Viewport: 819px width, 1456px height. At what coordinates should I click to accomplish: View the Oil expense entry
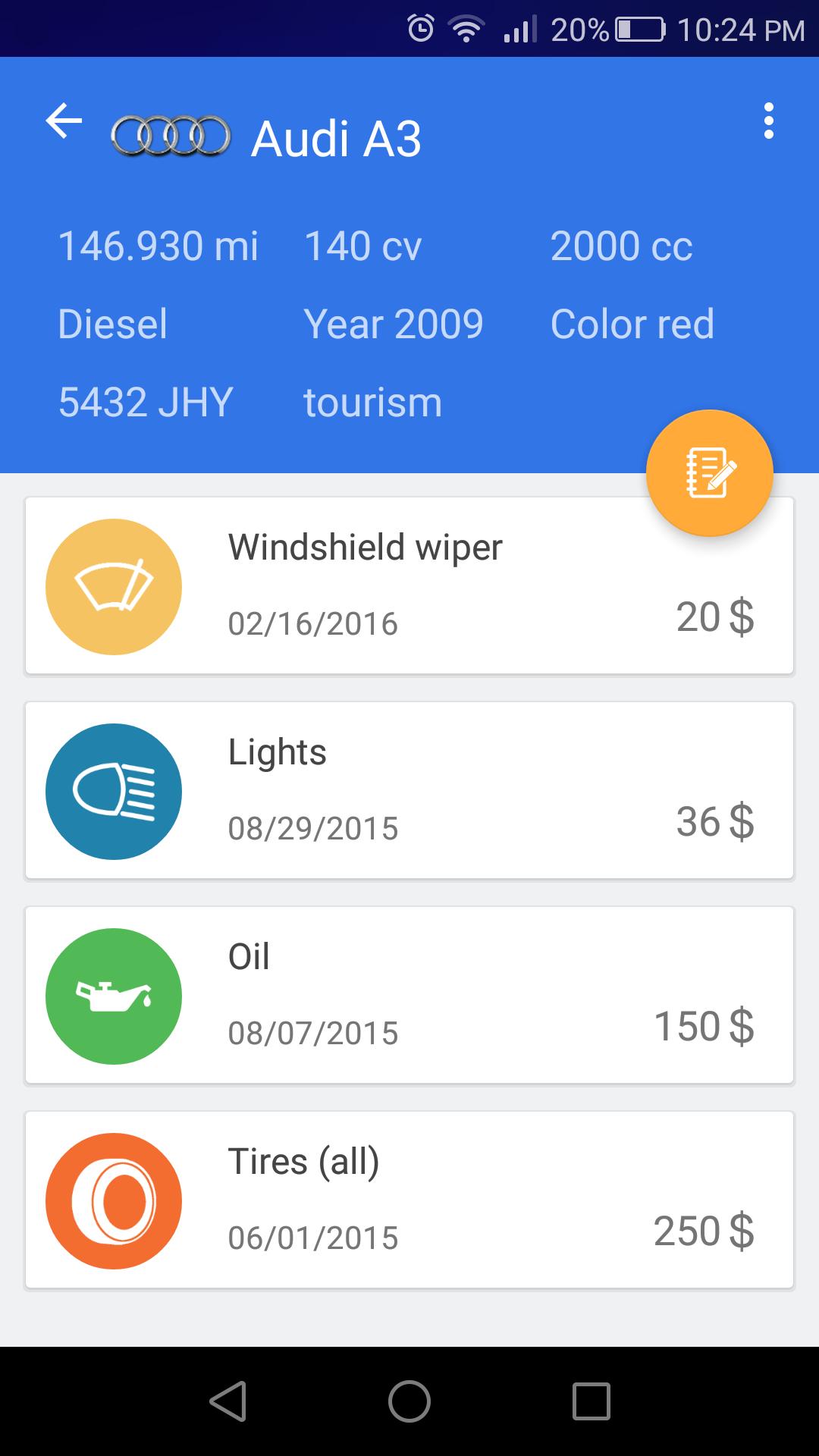[x=409, y=996]
